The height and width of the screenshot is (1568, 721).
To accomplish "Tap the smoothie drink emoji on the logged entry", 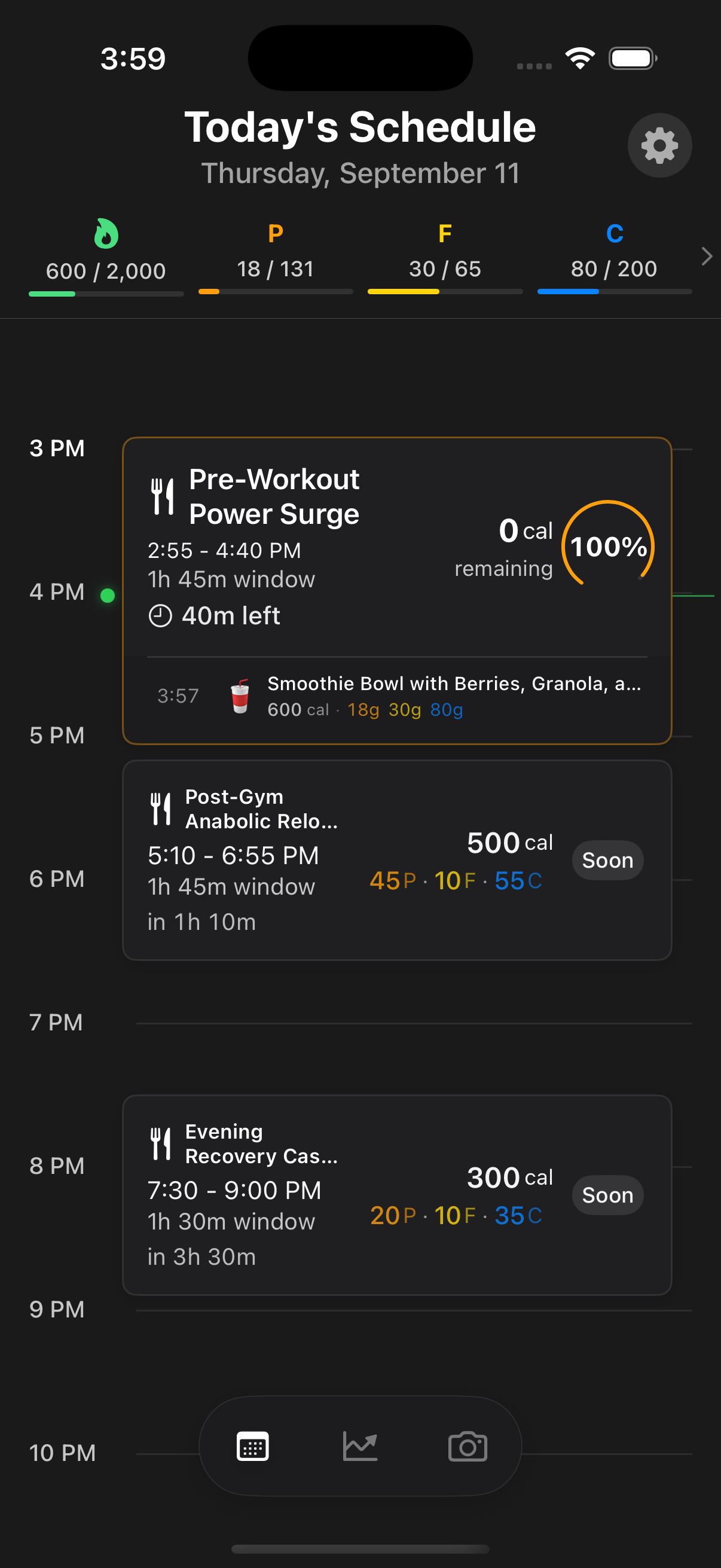I will (x=240, y=695).
